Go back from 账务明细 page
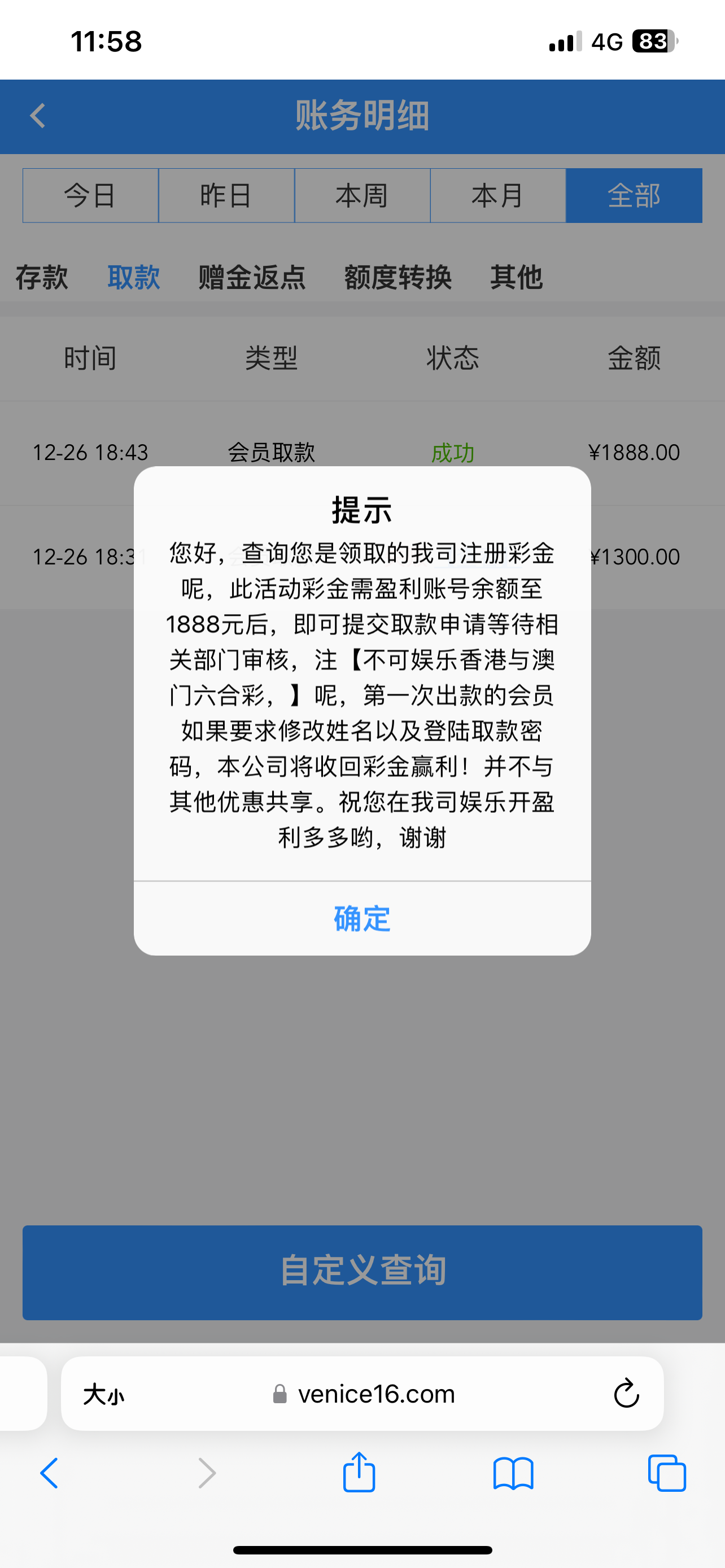 point(38,116)
